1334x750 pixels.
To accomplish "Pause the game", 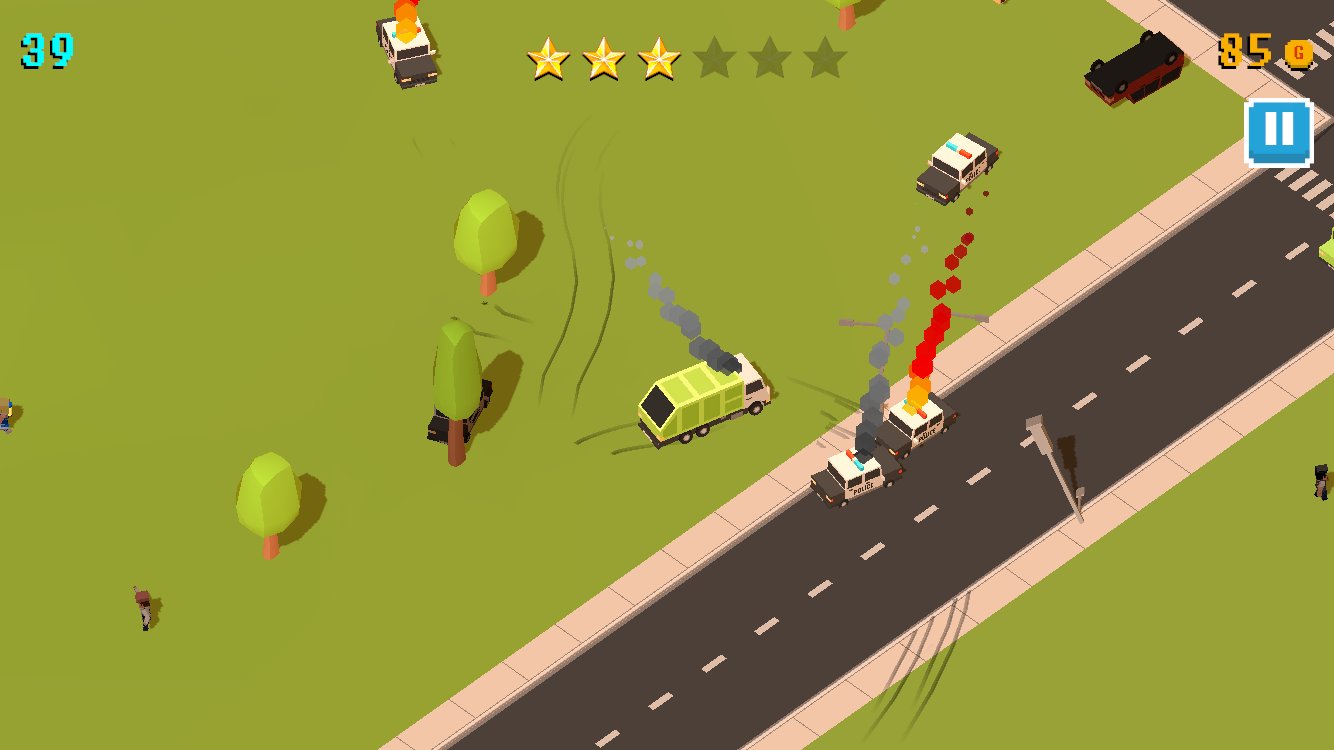I will [1278, 131].
